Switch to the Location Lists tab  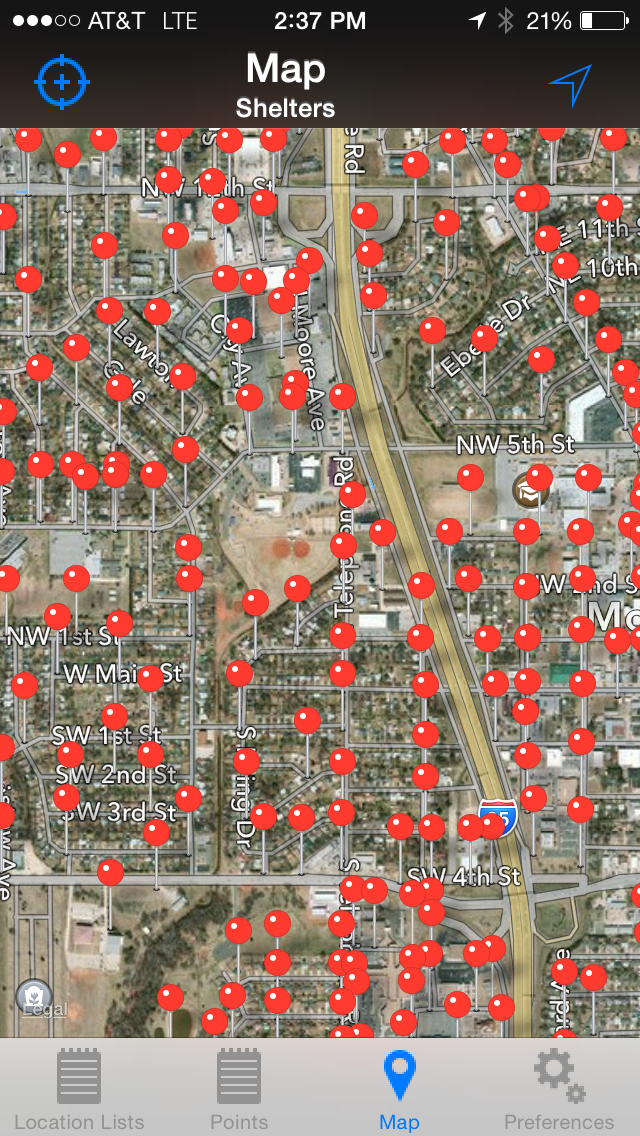(x=79, y=1089)
